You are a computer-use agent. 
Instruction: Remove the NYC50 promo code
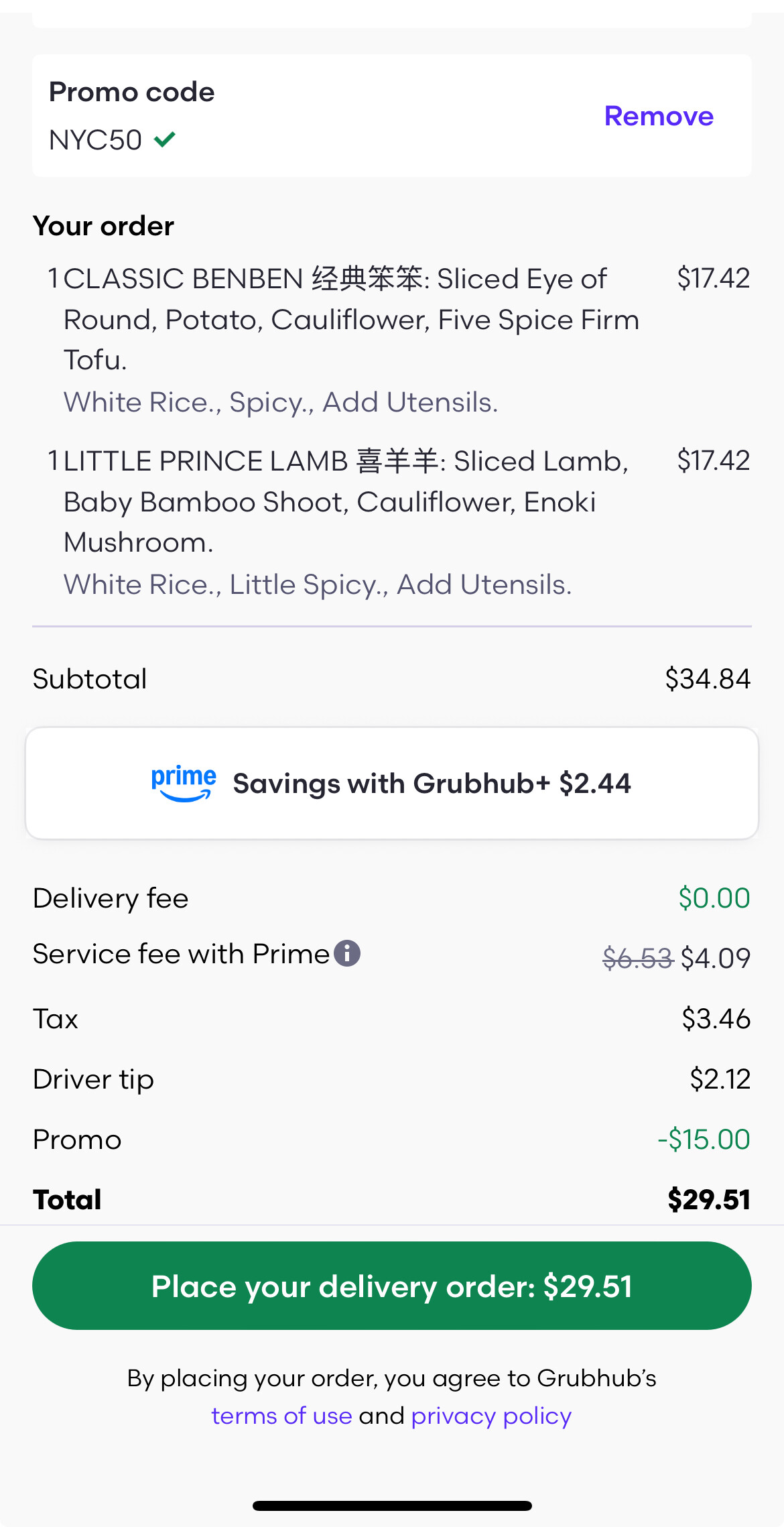[659, 116]
